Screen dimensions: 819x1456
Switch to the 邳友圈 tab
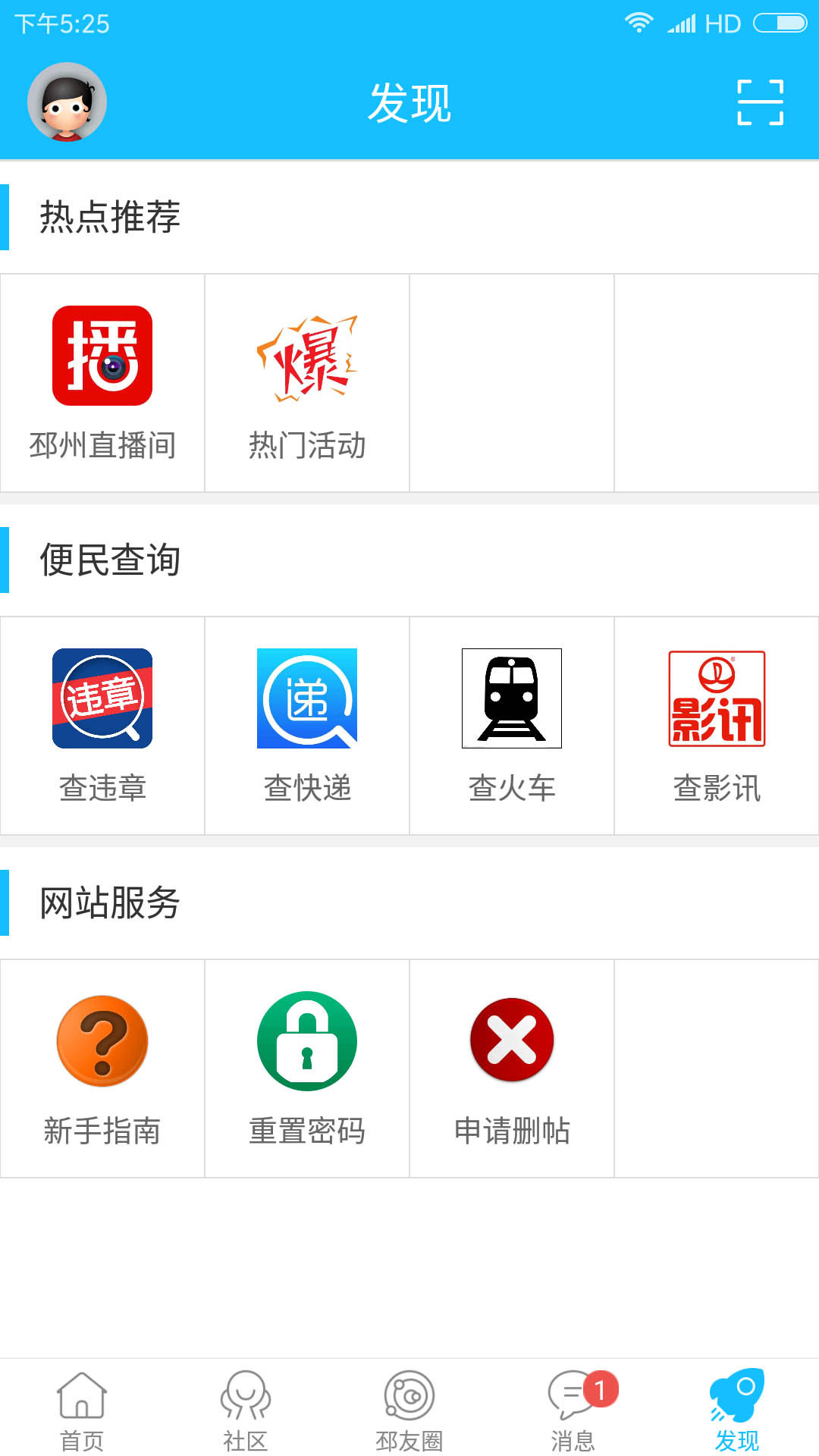point(409,1410)
